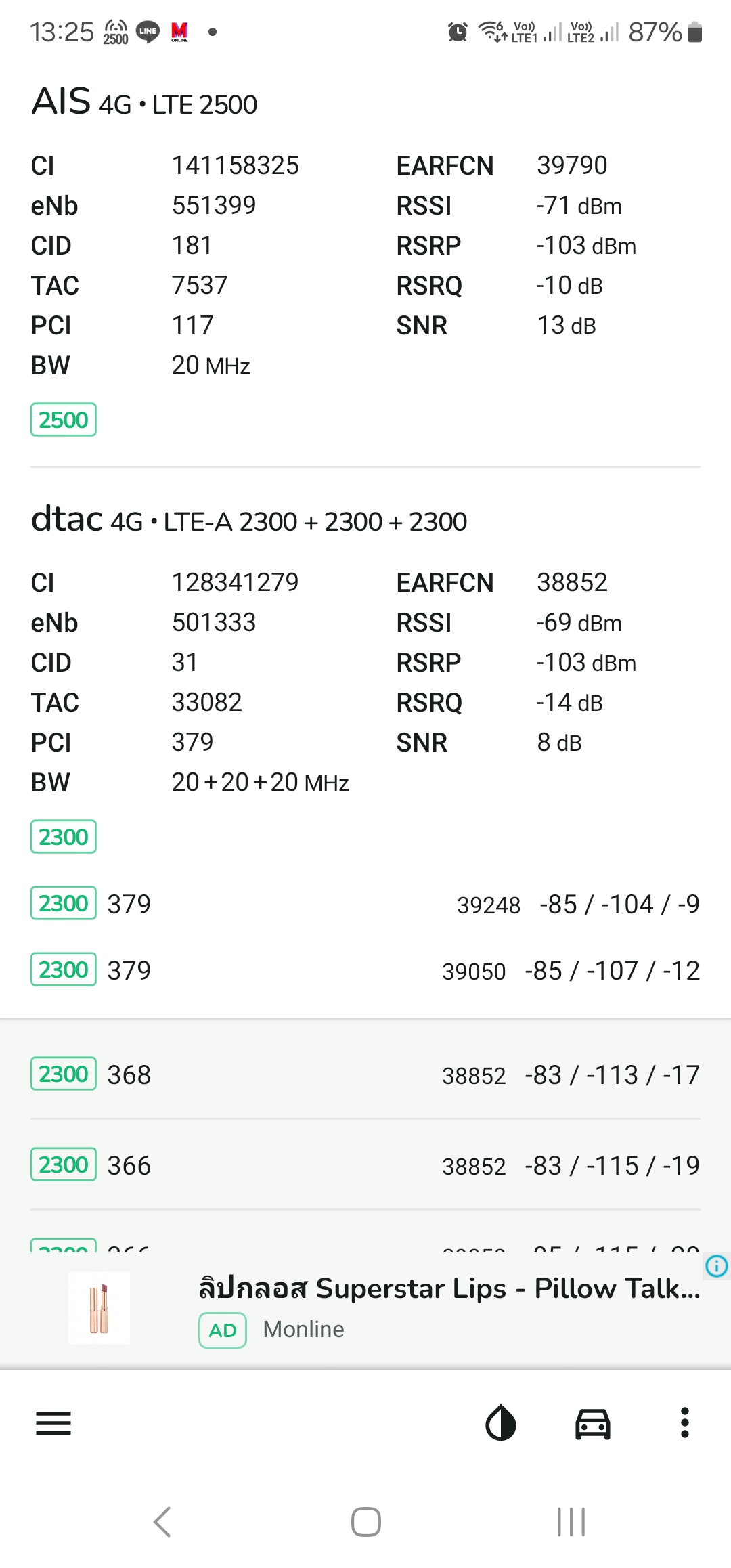Open the hamburger drawer menu

click(53, 1422)
